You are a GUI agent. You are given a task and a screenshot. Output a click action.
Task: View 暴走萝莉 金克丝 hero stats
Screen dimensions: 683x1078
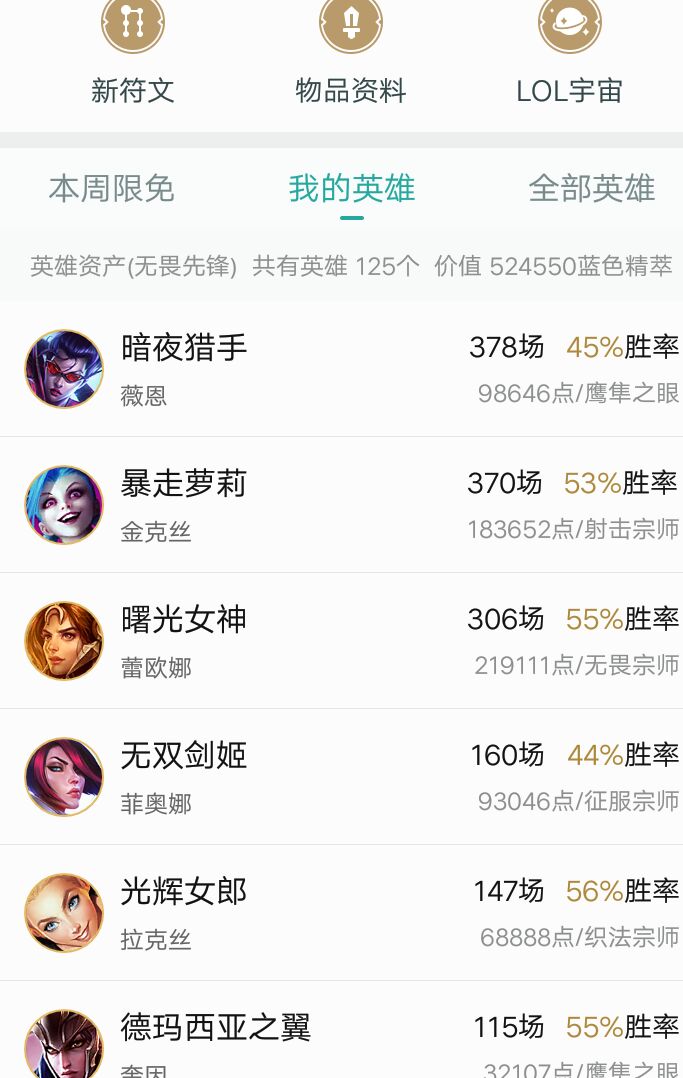[341, 505]
